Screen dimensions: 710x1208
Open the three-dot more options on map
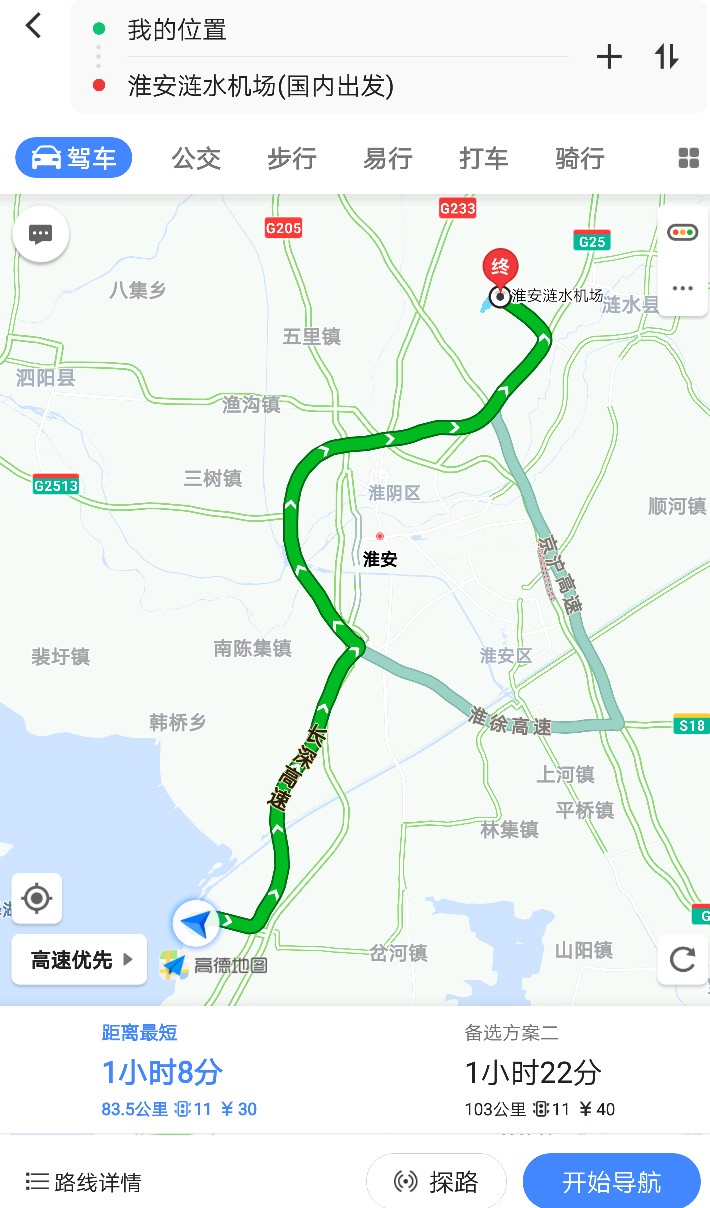pos(683,288)
